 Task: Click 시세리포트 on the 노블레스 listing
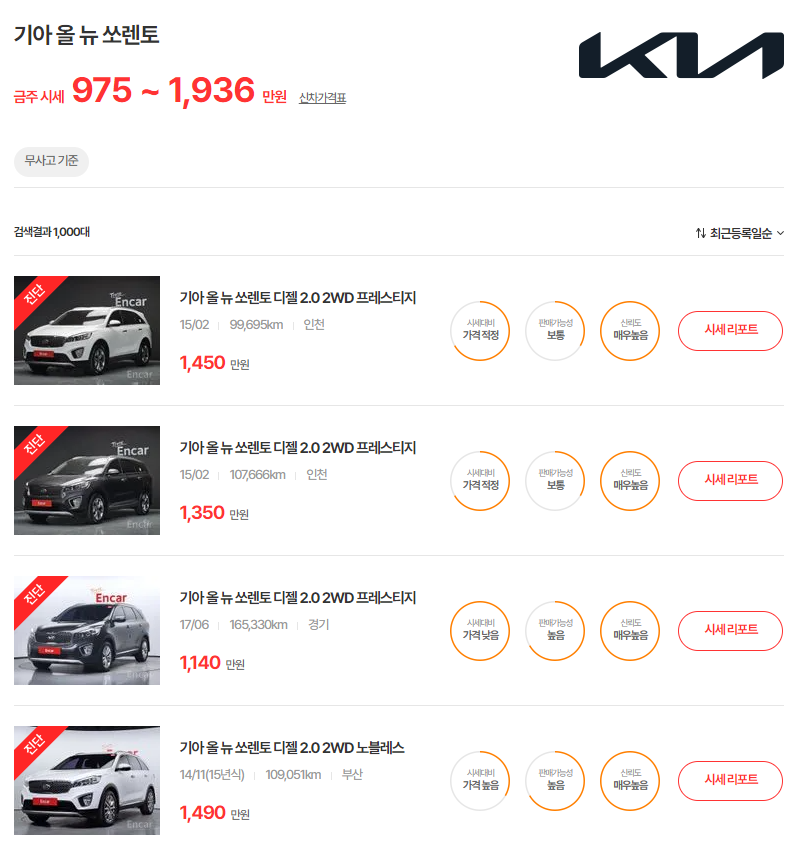[x=730, y=781]
